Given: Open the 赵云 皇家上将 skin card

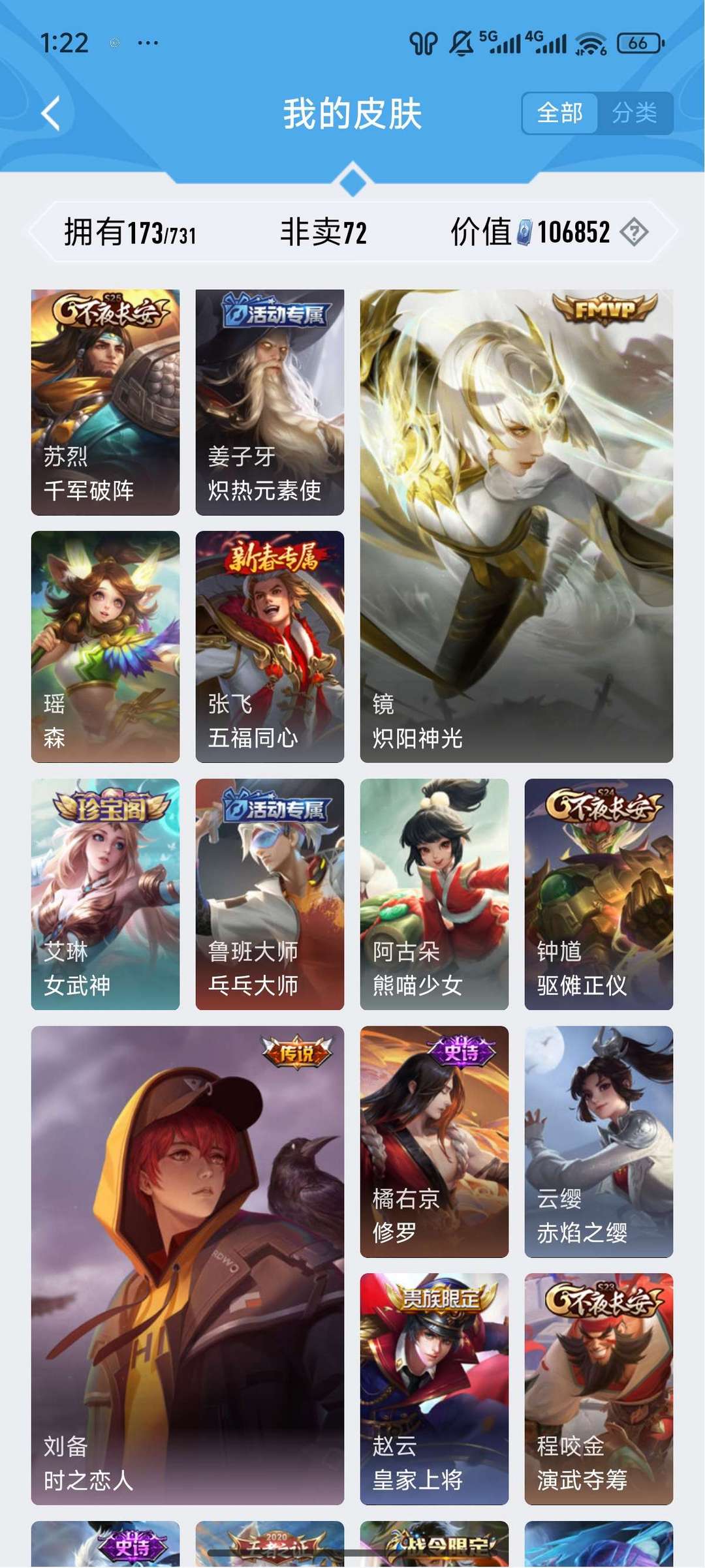Looking at the screenshot, I should [434, 1389].
